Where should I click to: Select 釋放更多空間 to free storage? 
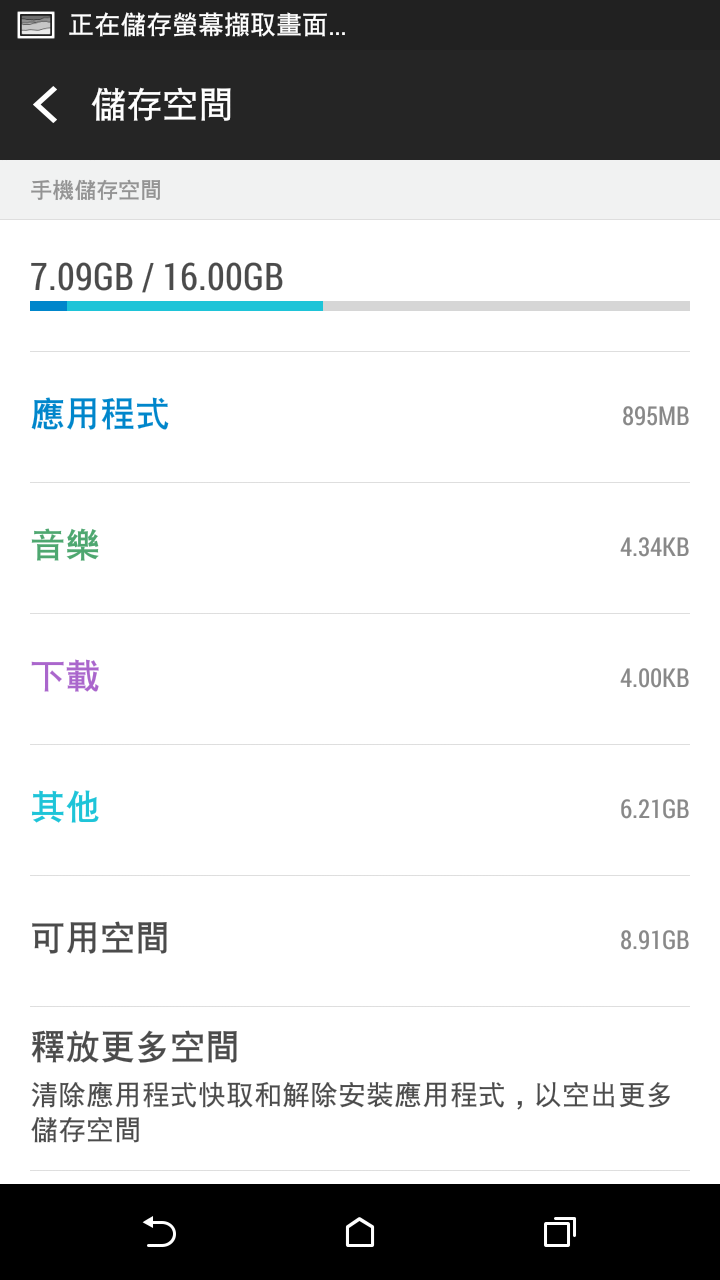(360, 1089)
